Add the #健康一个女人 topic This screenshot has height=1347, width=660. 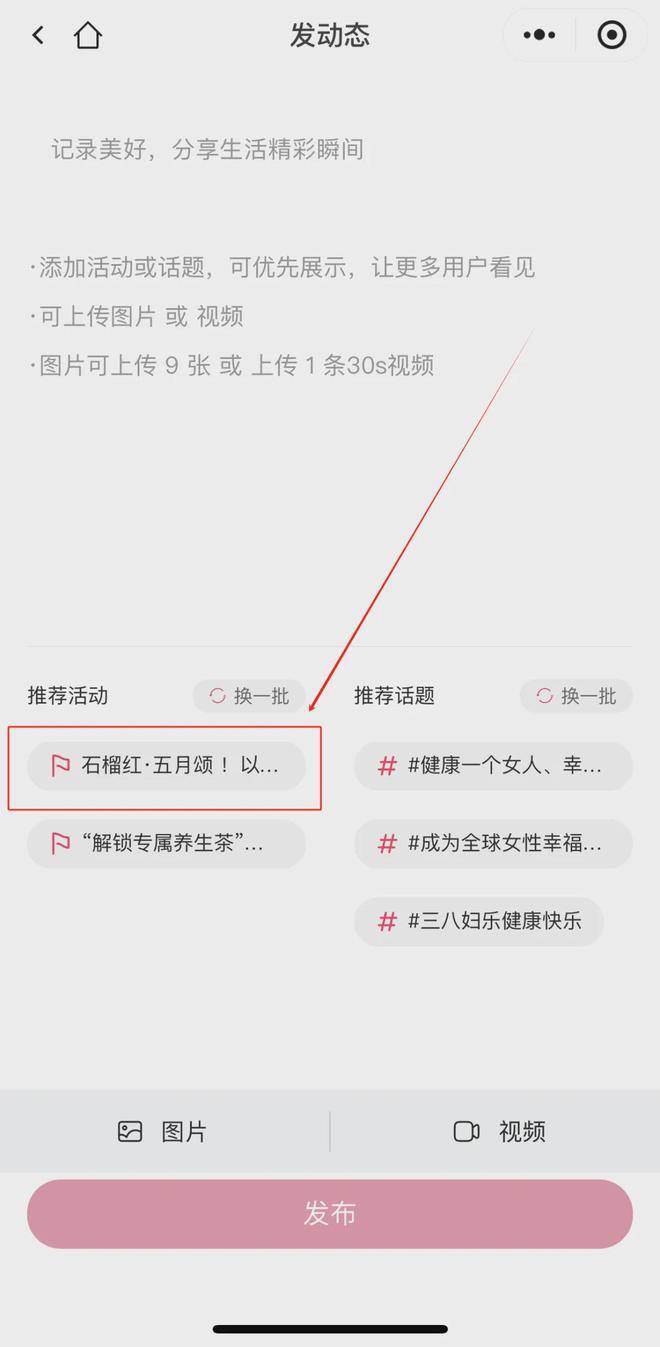(493, 767)
